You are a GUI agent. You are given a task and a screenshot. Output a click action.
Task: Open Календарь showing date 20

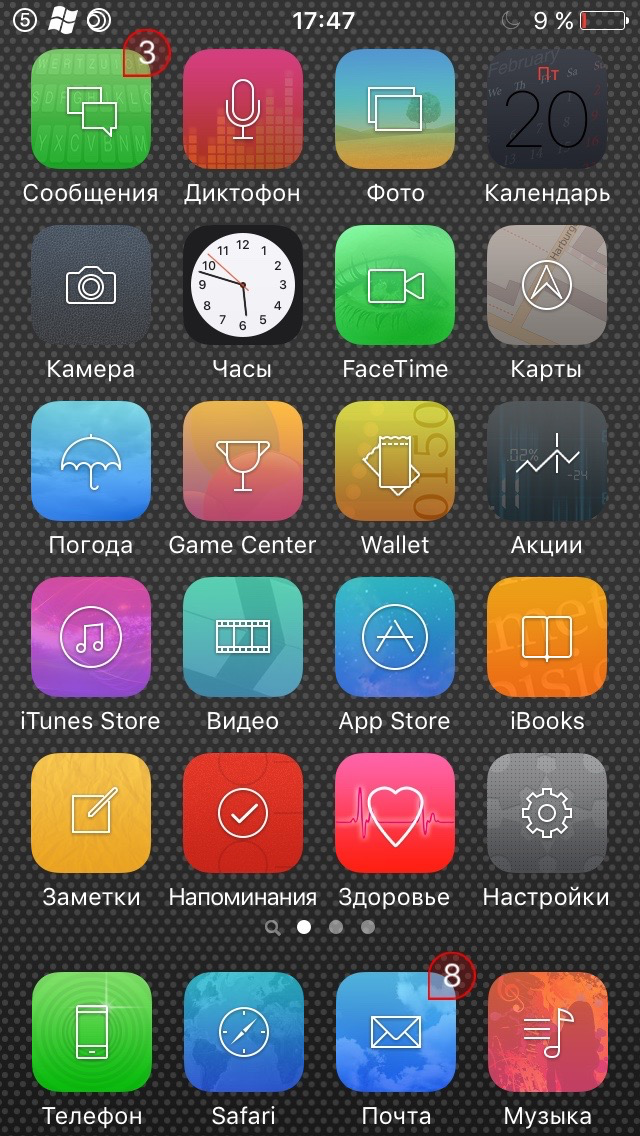tap(547, 109)
